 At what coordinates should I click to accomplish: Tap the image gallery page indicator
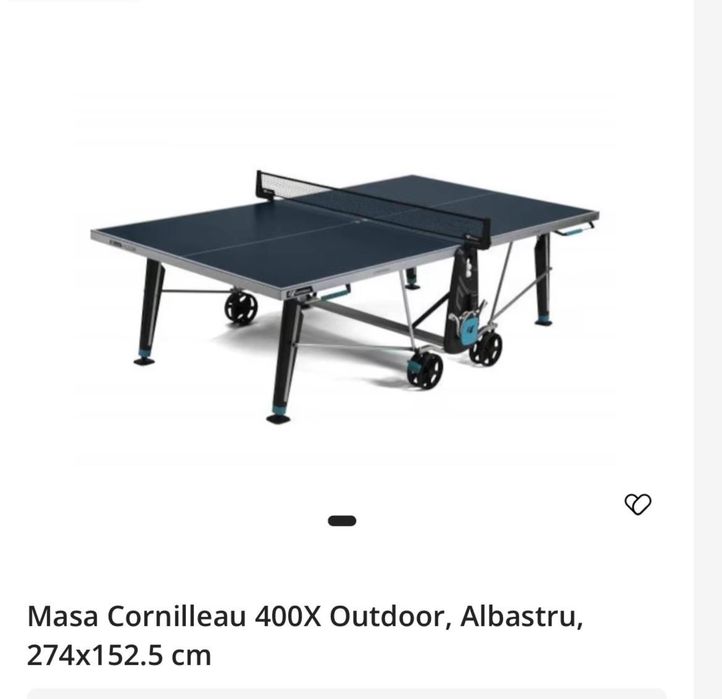tap(342, 521)
